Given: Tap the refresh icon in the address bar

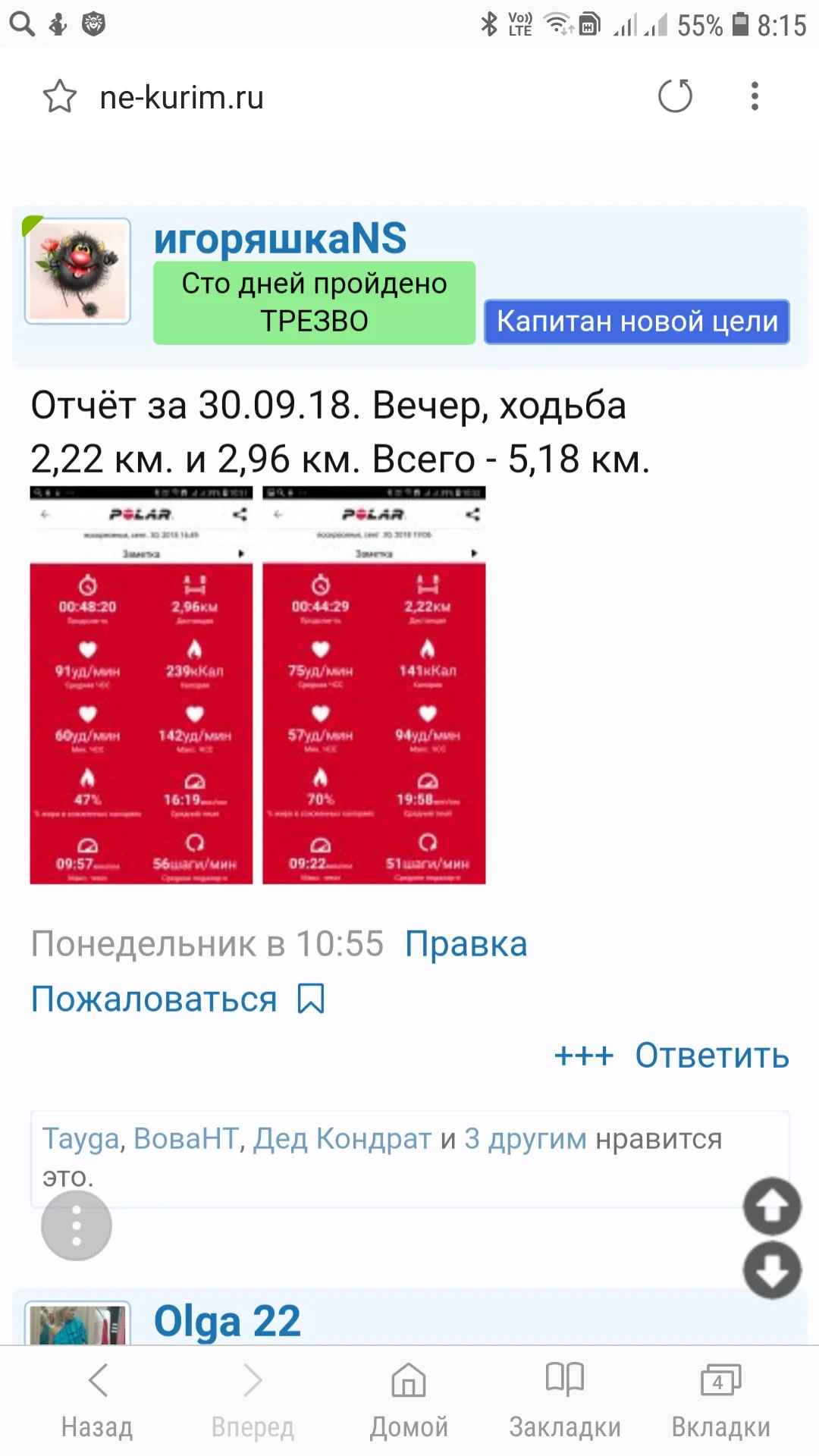Looking at the screenshot, I should point(677,96).
